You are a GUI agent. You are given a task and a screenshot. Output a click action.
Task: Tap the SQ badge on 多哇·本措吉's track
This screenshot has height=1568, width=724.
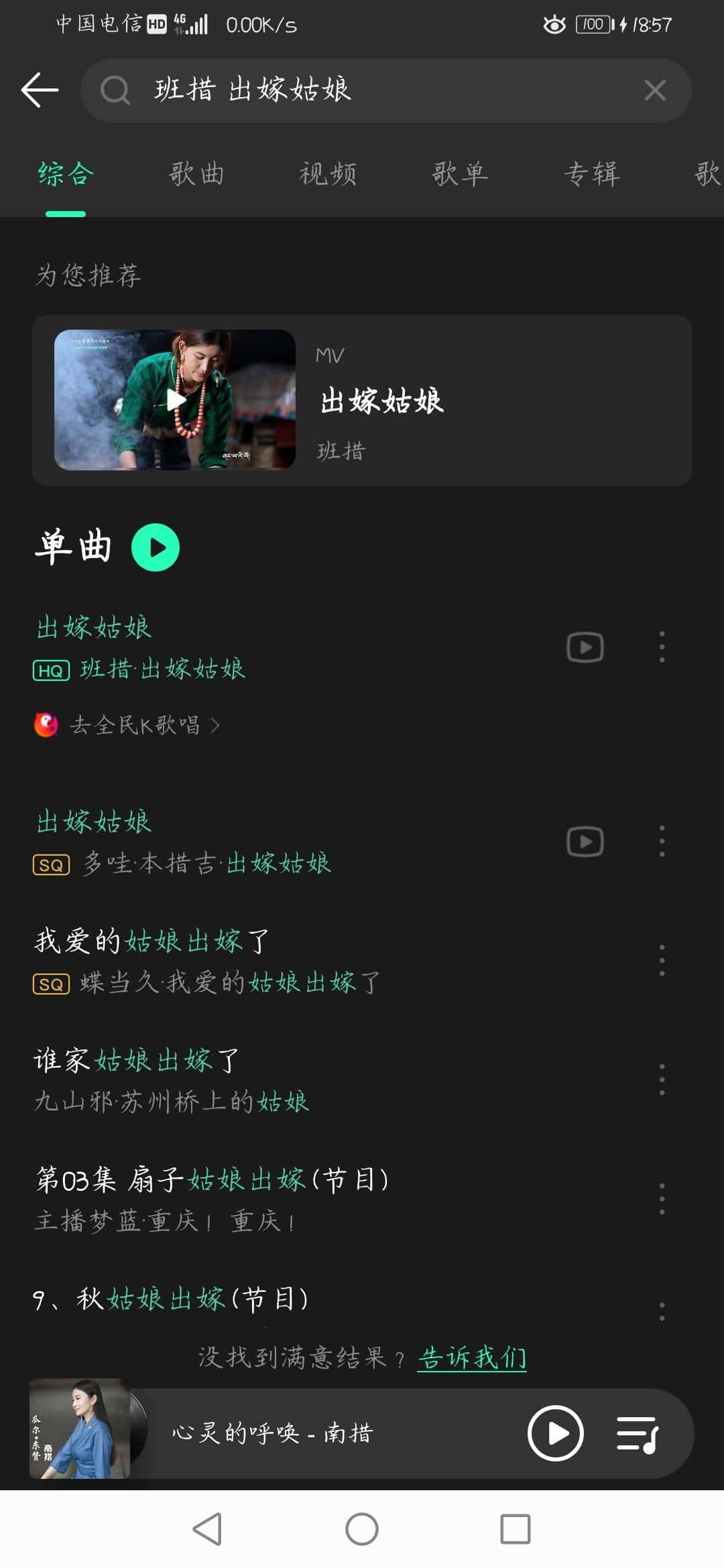click(50, 863)
